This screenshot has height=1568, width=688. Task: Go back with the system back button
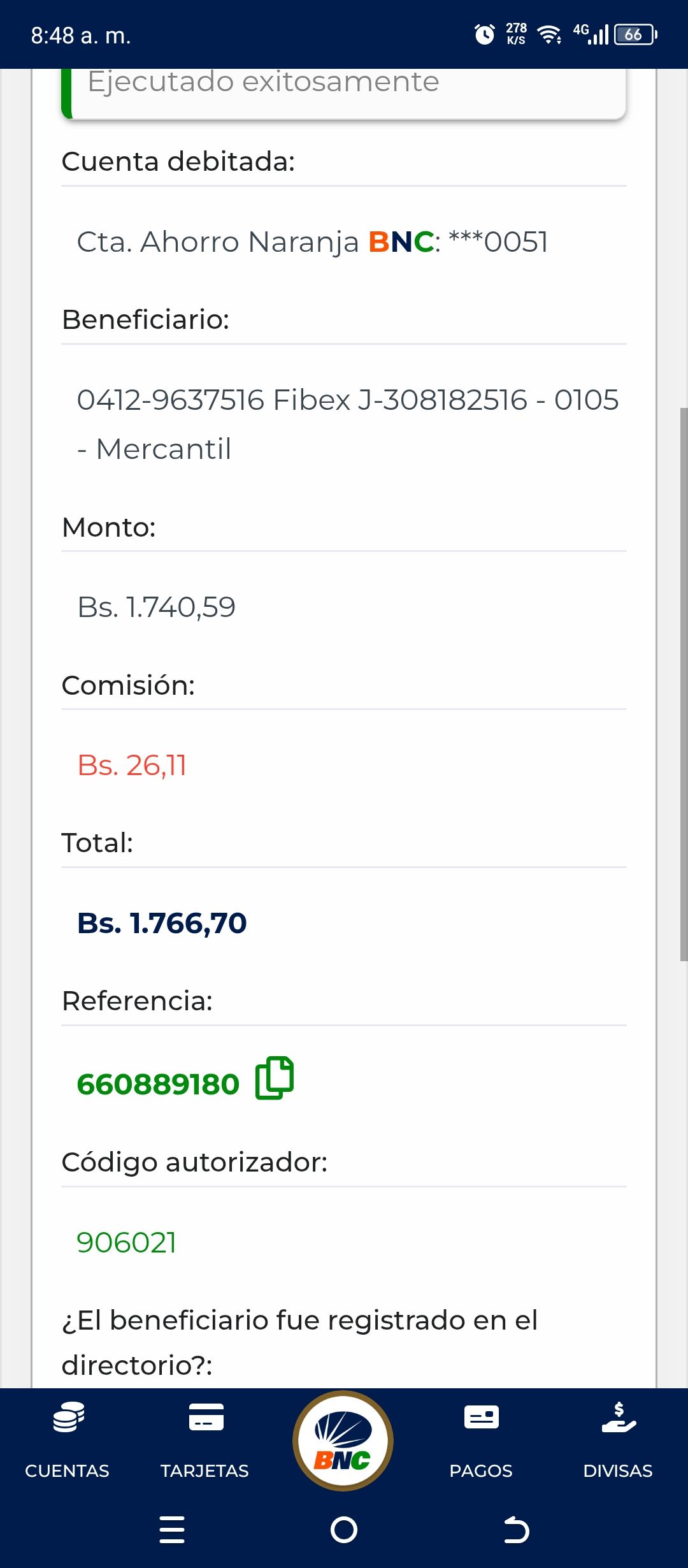point(516,1530)
